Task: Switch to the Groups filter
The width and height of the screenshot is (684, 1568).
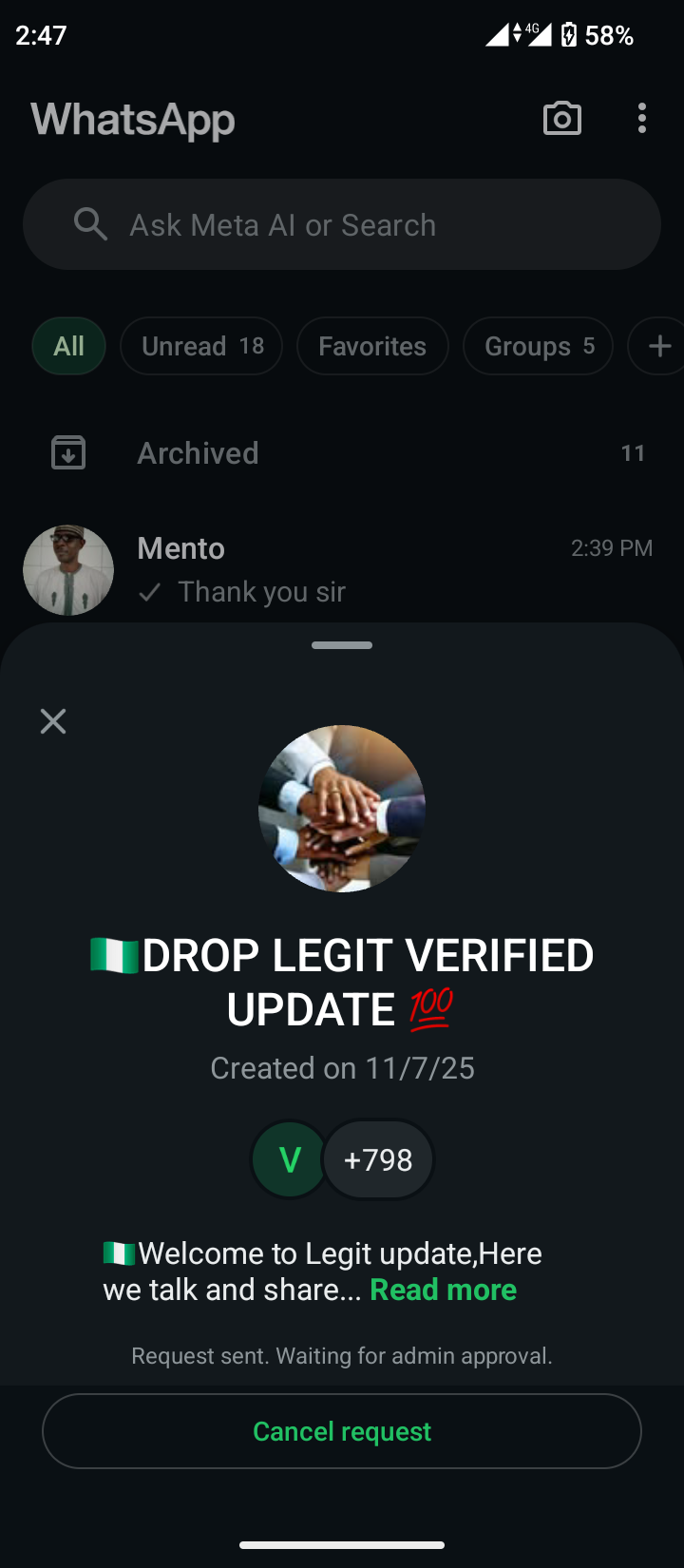Action: [538, 346]
